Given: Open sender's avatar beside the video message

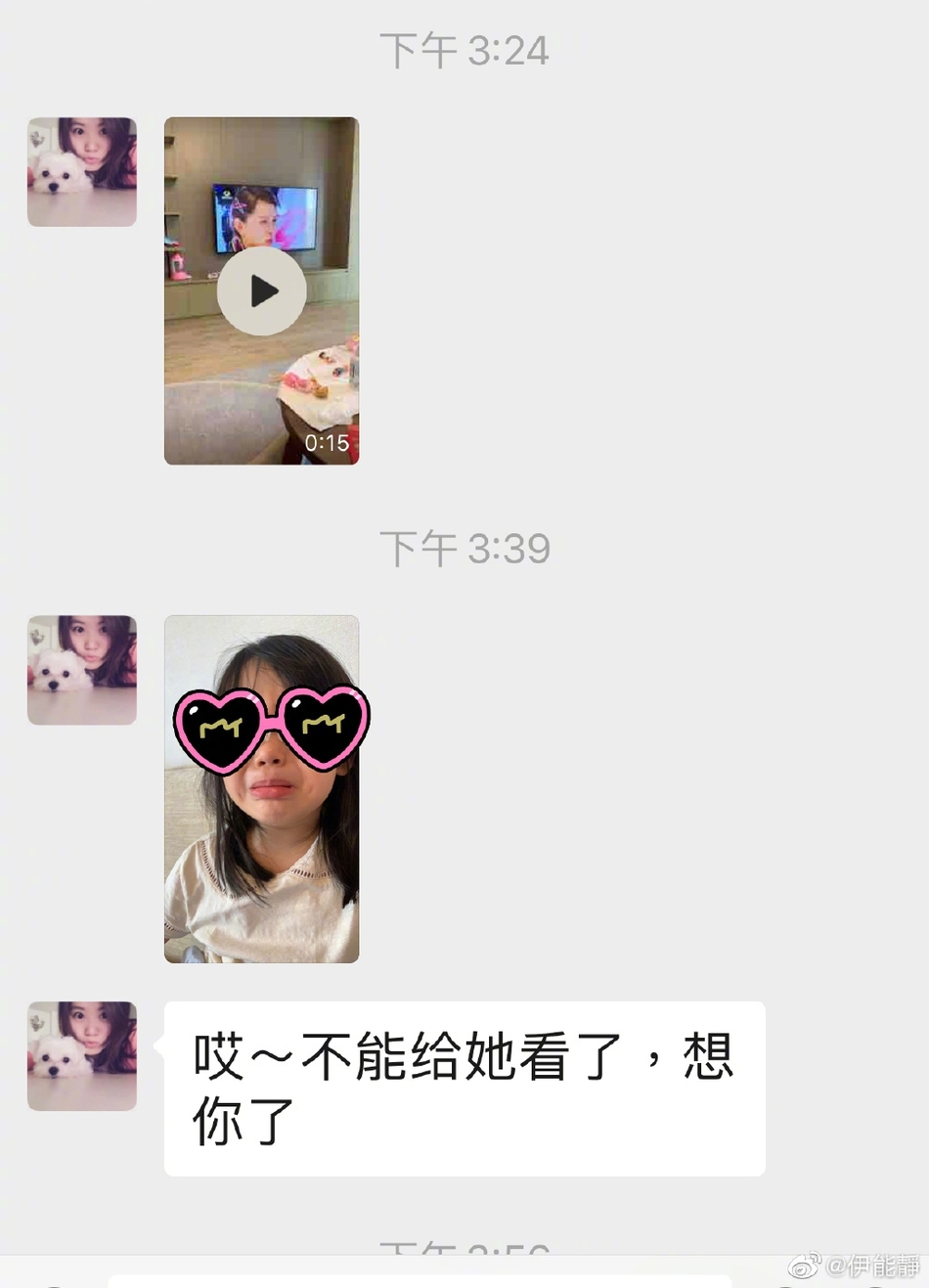Looking at the screenshot, I should click(x=82, y=172).
